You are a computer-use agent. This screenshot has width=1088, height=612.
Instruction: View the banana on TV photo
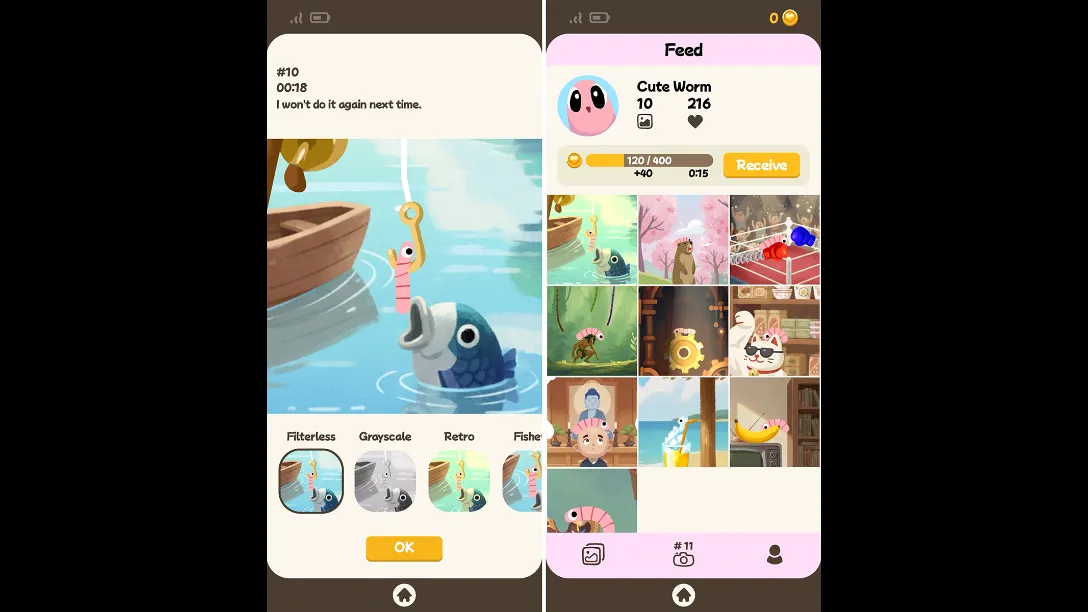[x=774, y=422]
